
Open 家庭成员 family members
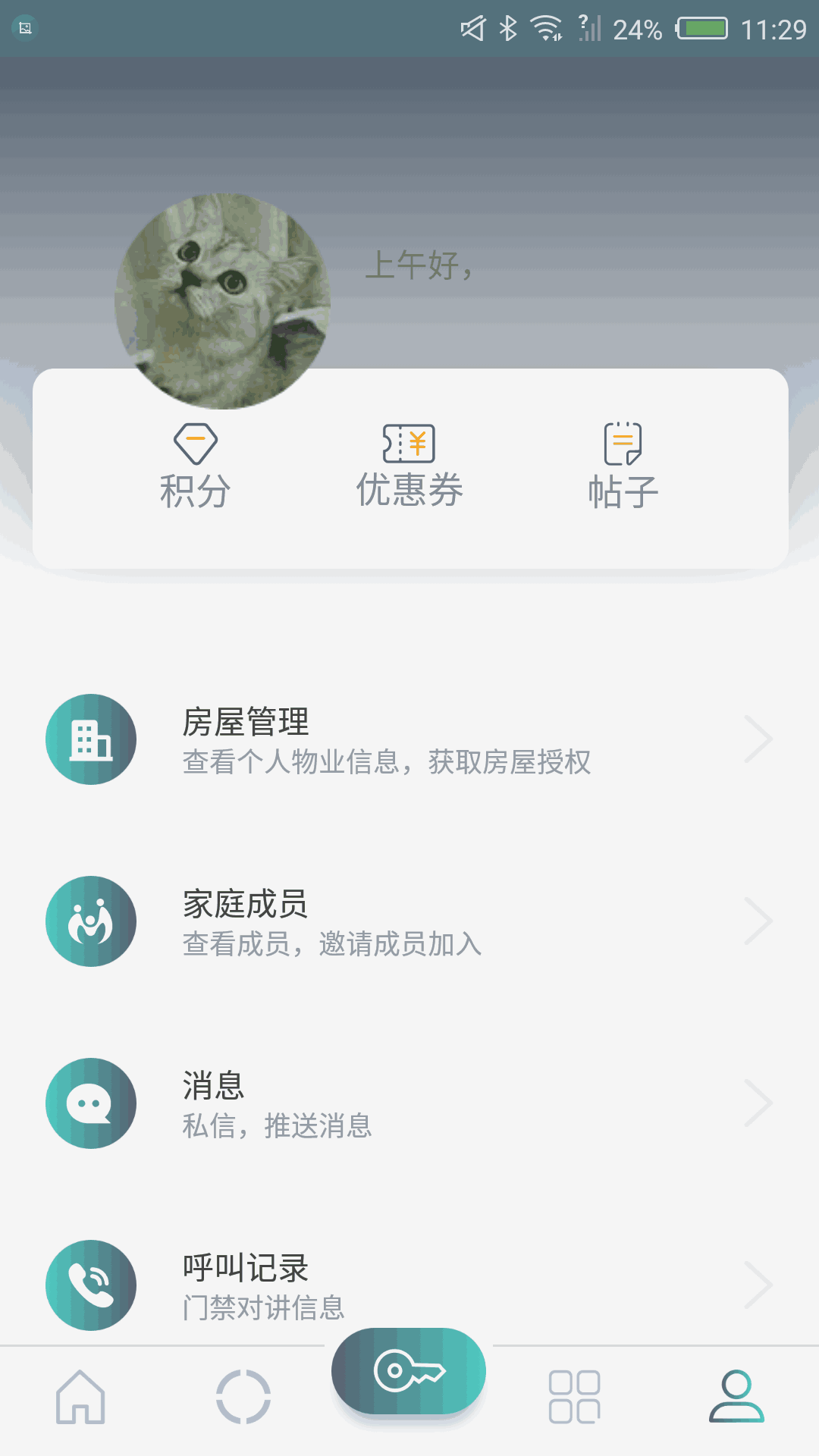pyautogui.click(x=409, y=921)
